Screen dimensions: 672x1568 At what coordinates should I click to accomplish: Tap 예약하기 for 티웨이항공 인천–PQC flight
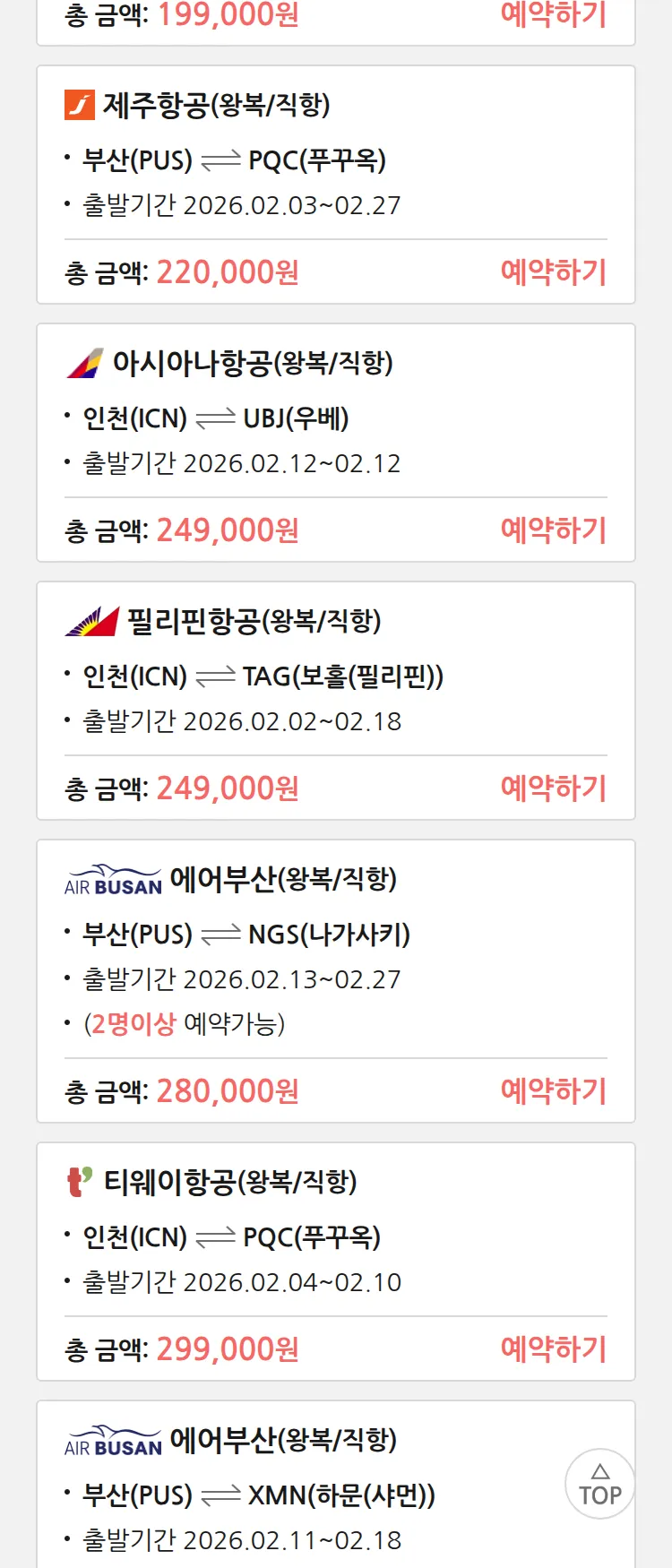tap(553, 1348)
